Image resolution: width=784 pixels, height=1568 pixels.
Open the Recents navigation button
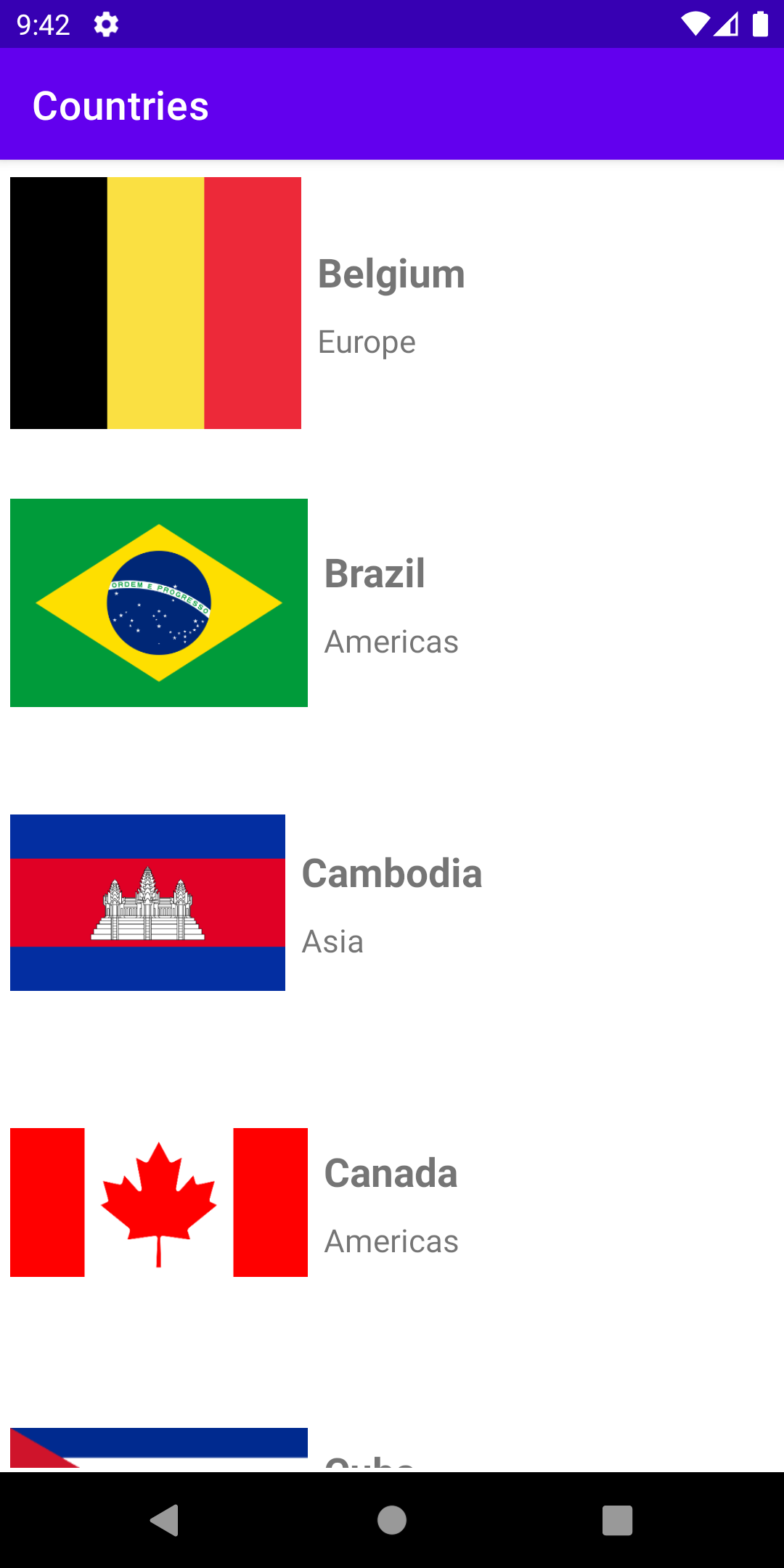pos(616,1522)
